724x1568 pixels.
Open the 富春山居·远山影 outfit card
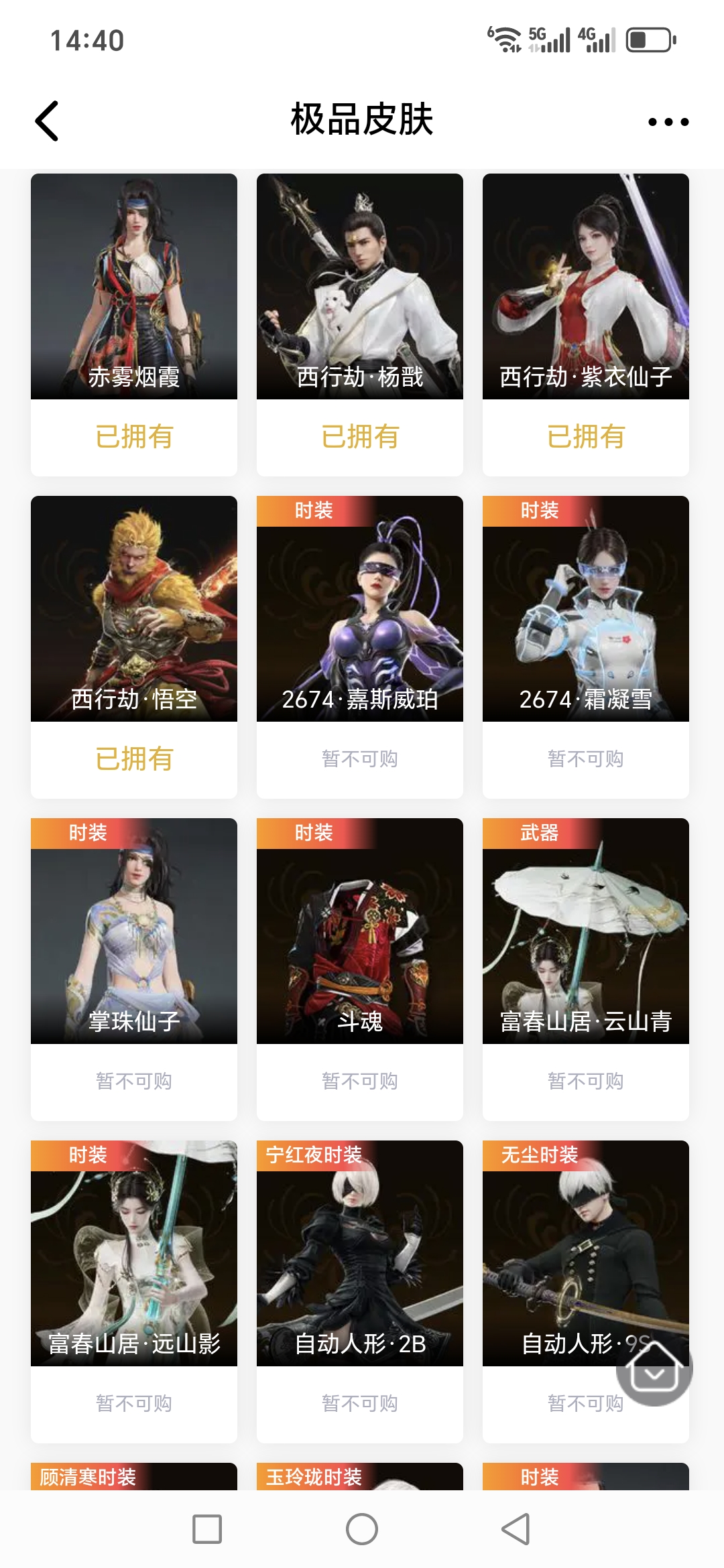point(134,1254)
